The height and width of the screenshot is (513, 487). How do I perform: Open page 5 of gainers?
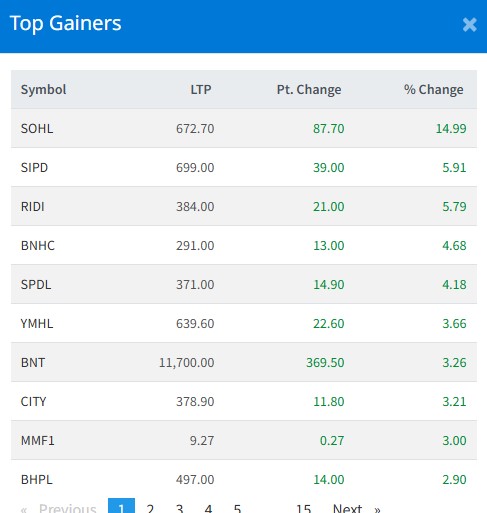(237, 507)
